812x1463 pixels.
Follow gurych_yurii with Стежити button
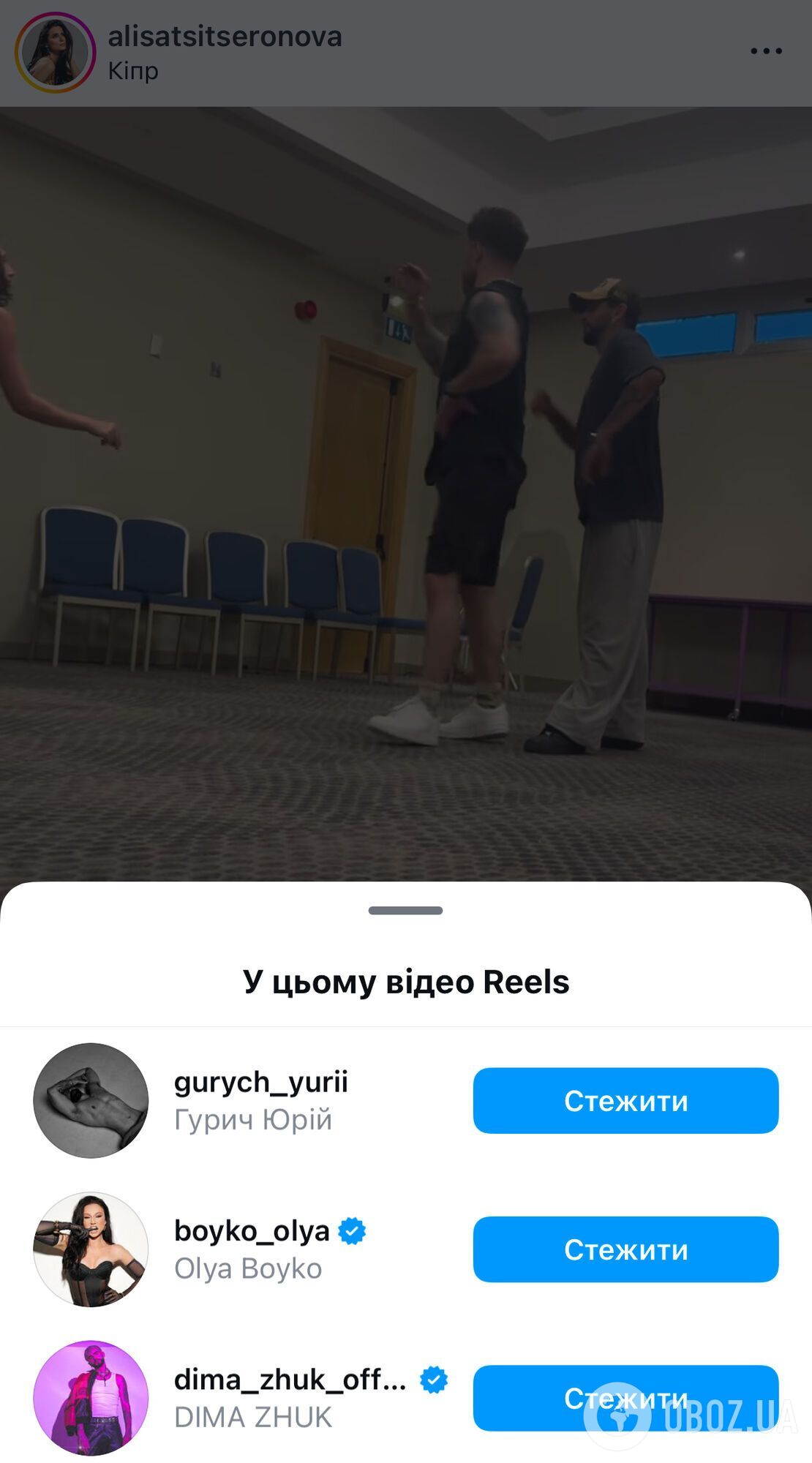coord(625,1100)
